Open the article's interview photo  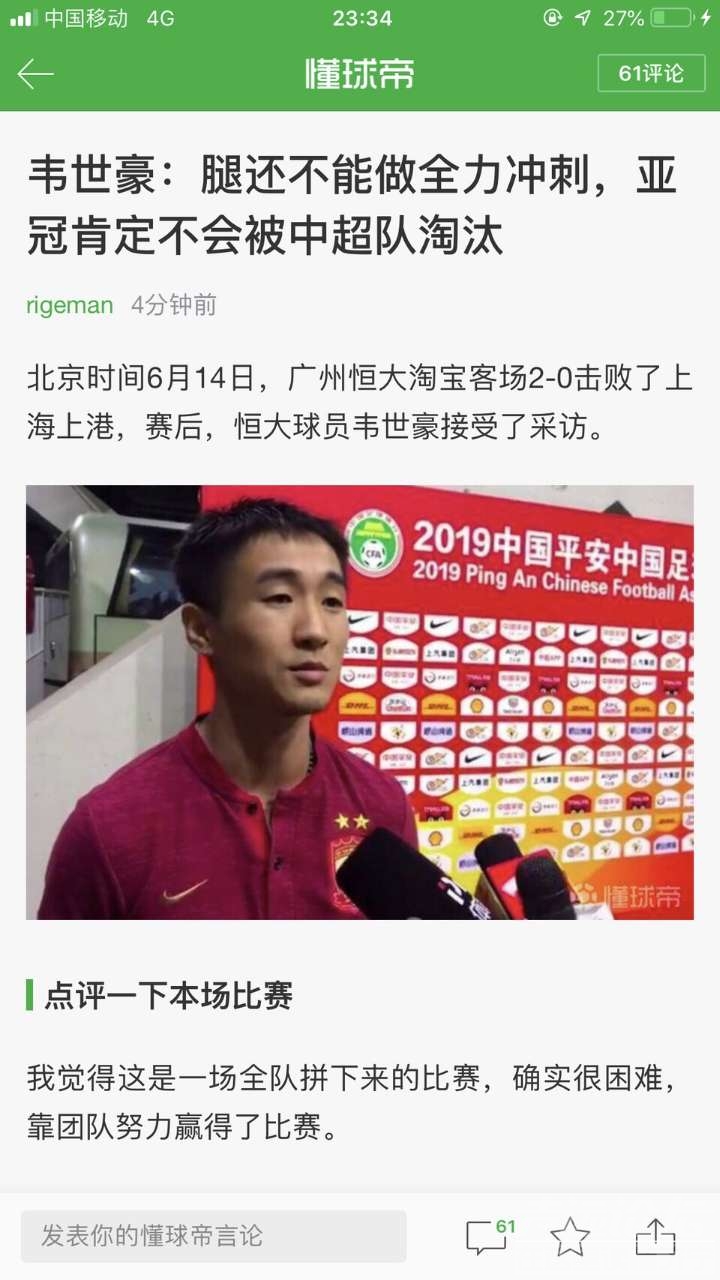tap(360, 702)
